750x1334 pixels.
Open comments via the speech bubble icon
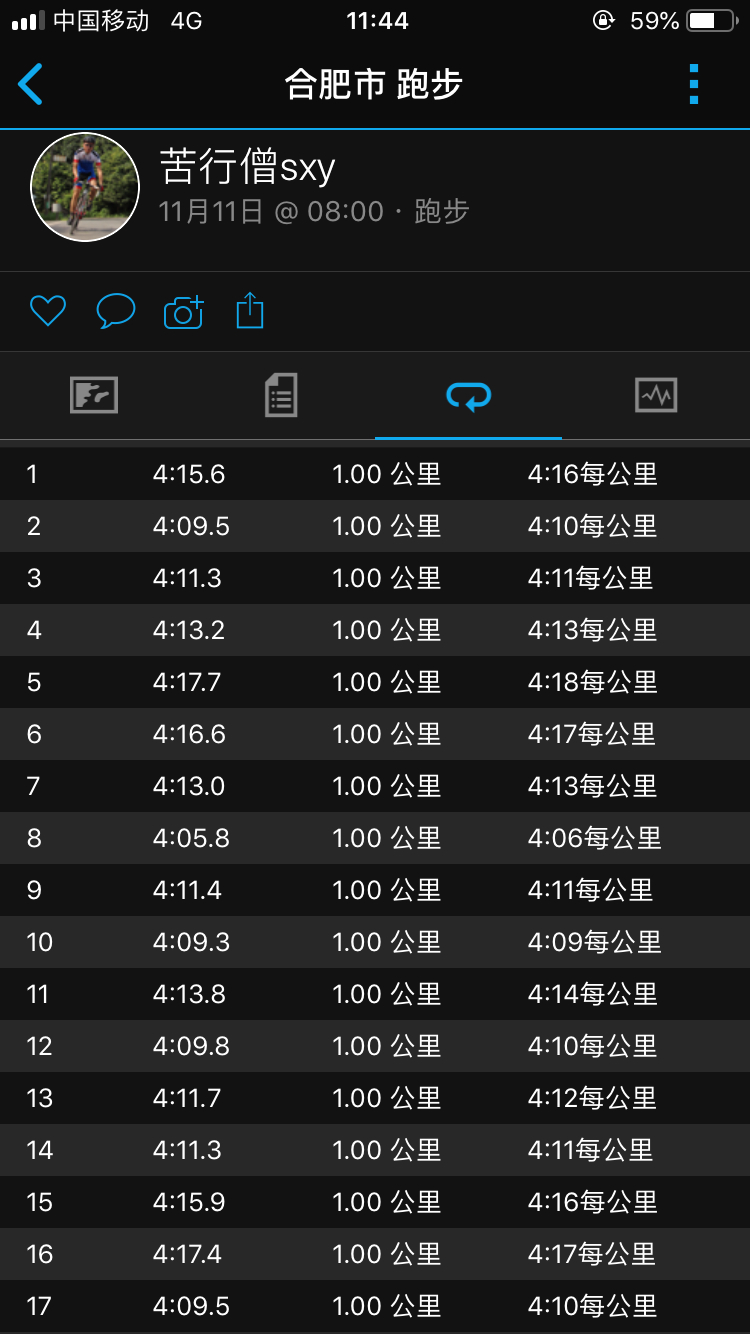click(116, 311)
